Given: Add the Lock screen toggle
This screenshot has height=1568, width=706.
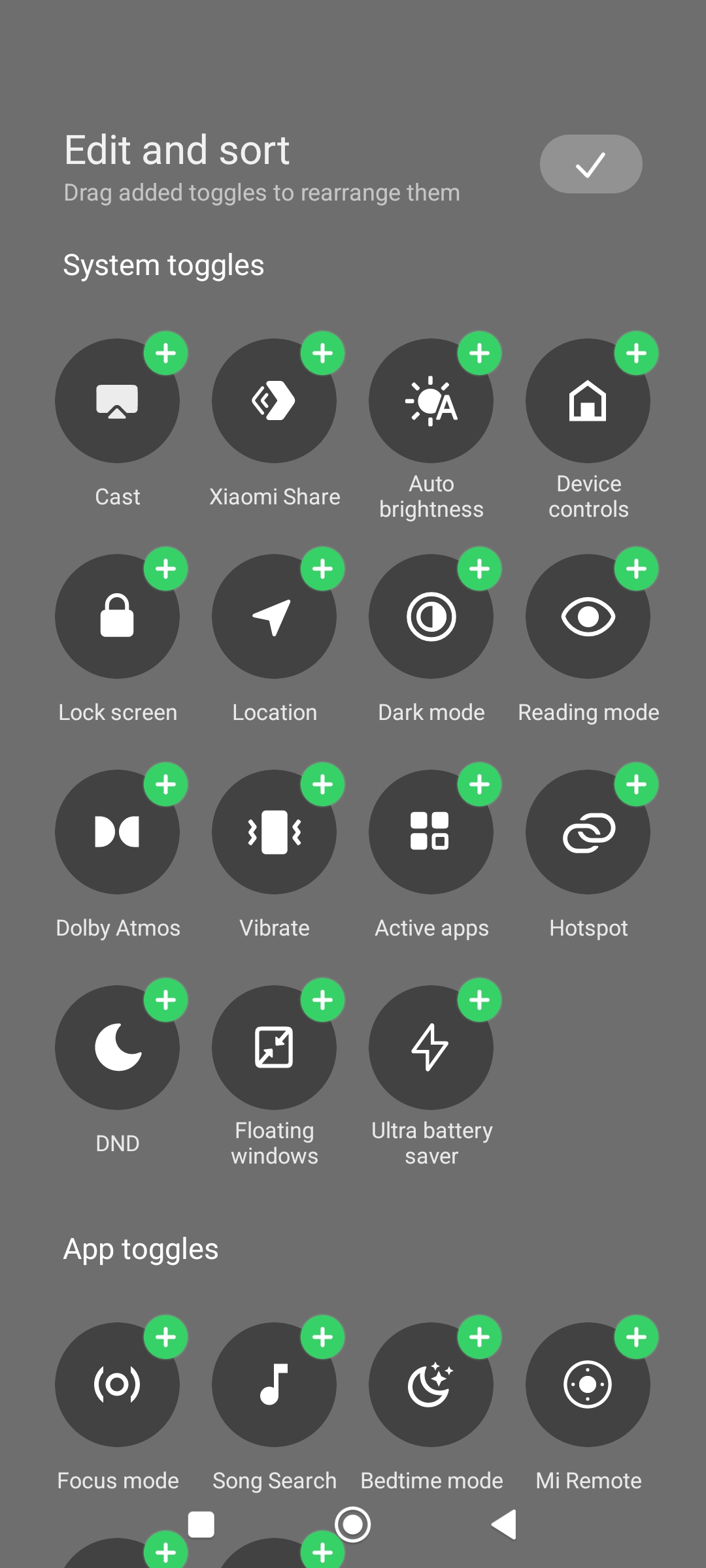Looking at the screenshot, I should (x=165, y=569).
